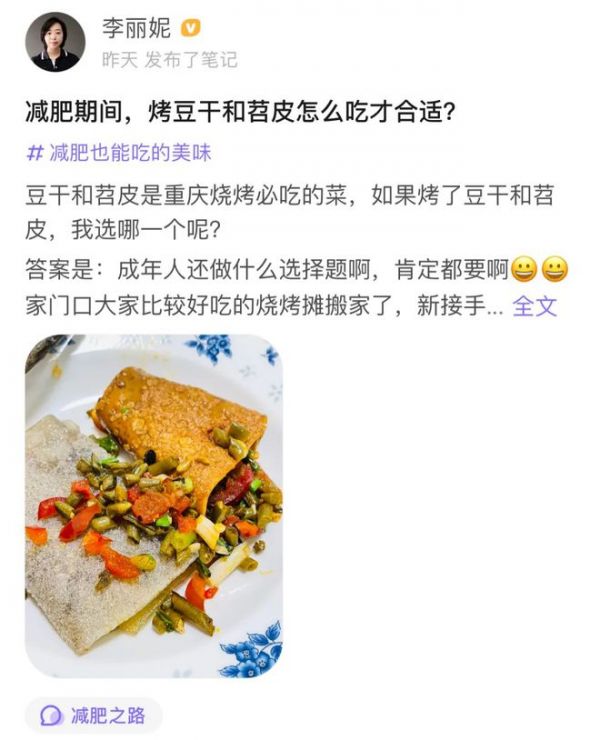
Task: Expand the full post via 全文
Action: [x=534, y=306]
